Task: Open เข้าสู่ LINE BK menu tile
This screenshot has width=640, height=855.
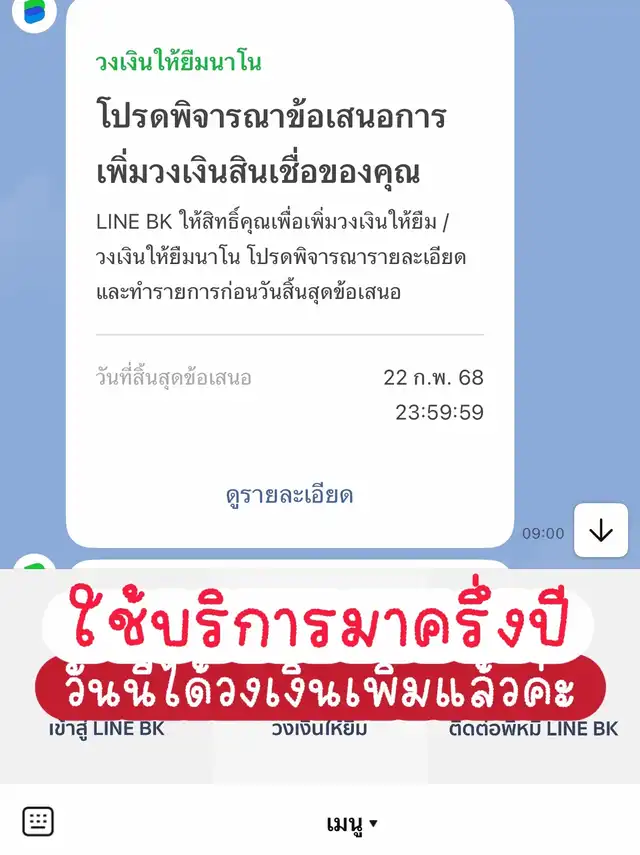Action: coord(106,729)
